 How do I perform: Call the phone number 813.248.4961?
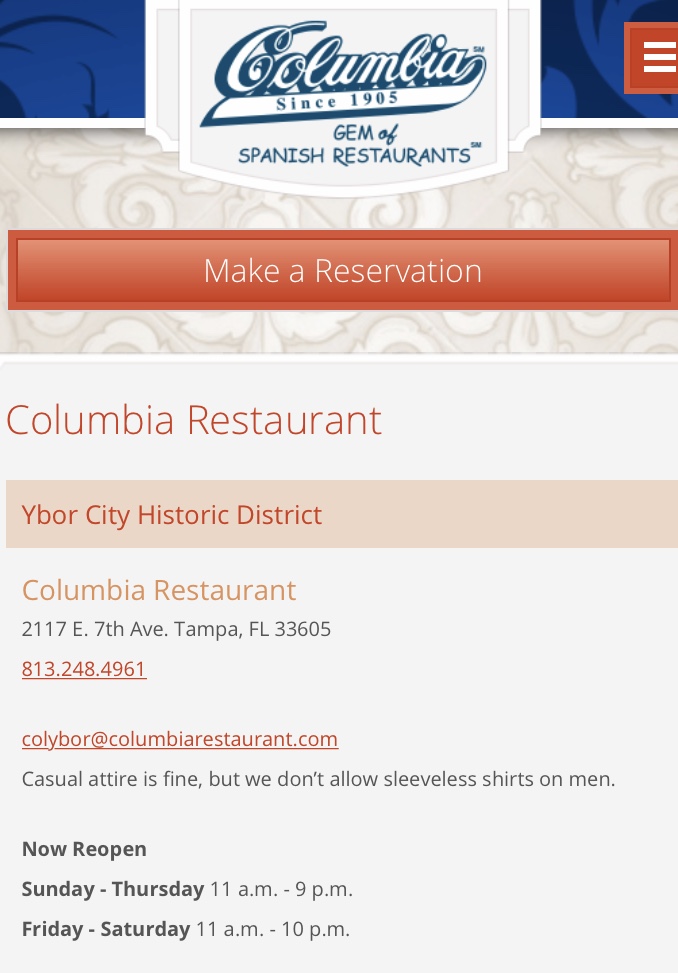click(x=84, y=669)
